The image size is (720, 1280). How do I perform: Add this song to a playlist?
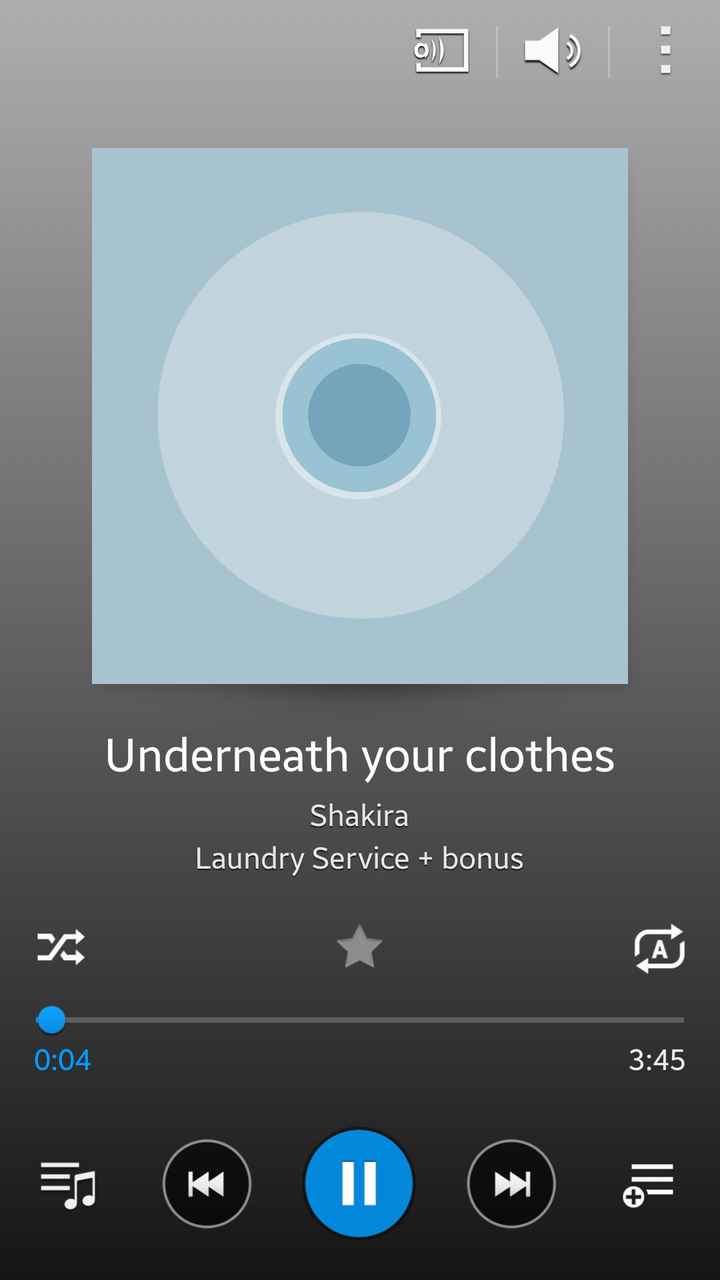(649, 1185)
